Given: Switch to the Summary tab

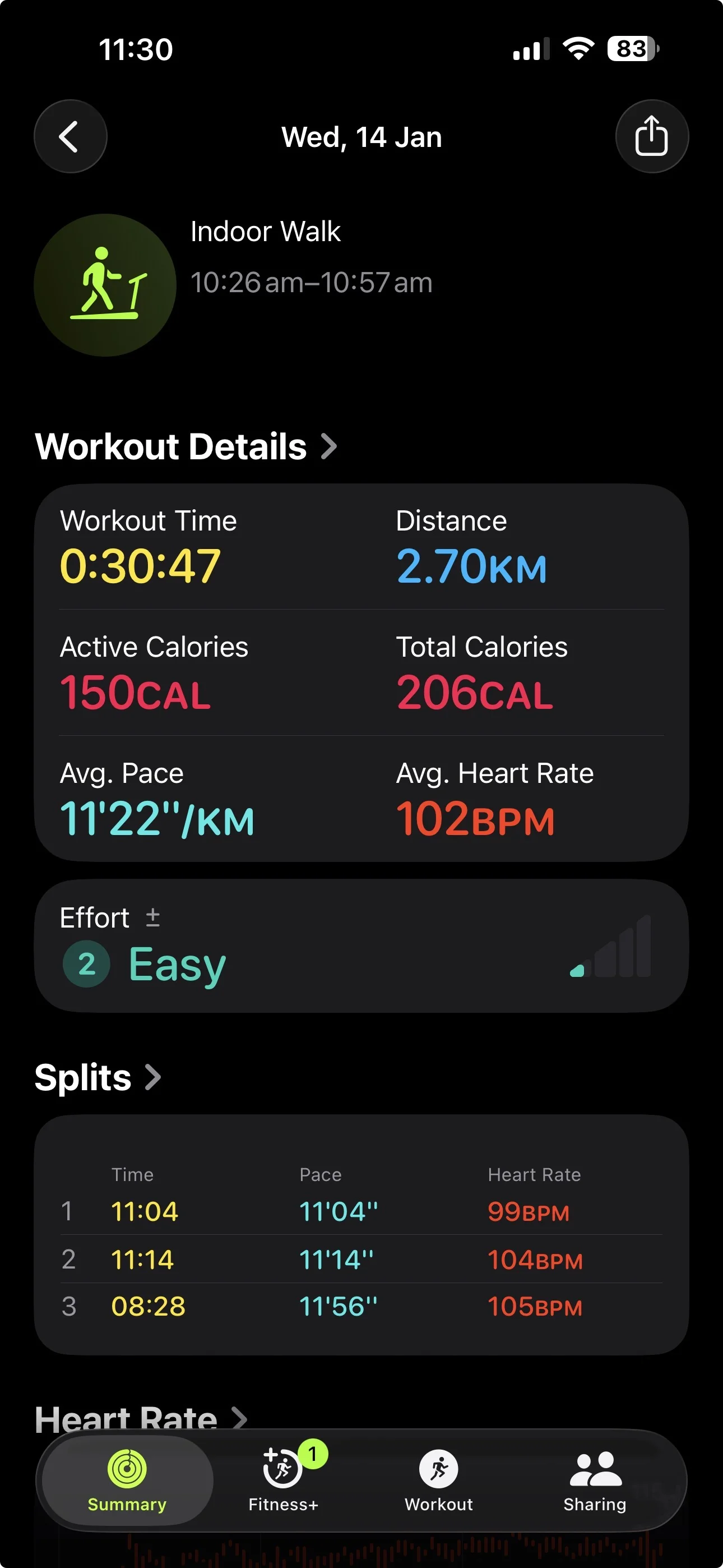Looking at the screenshot, I should tap(127, 1481).
